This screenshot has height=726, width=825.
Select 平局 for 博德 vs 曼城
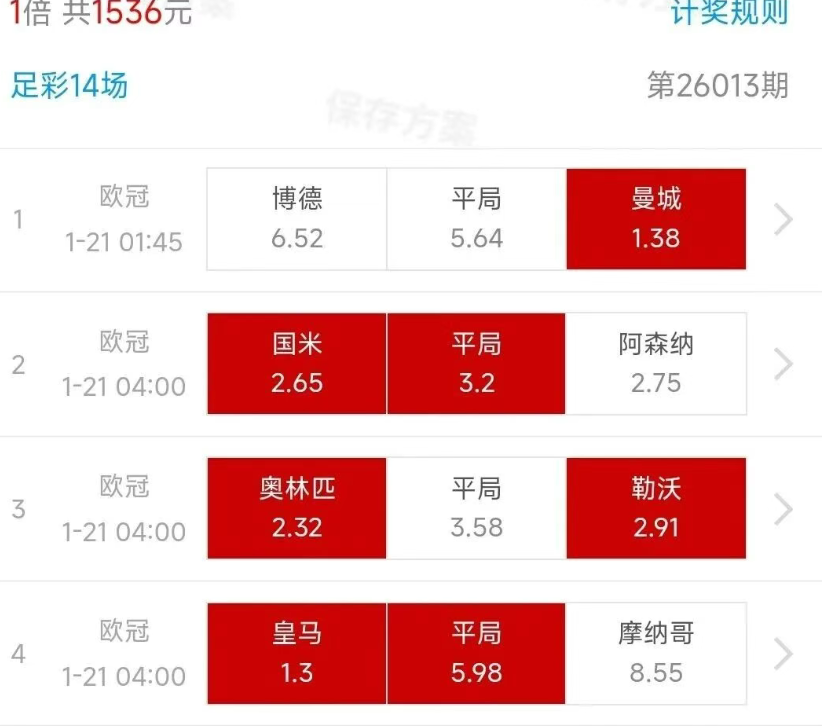tap(476, 219)
